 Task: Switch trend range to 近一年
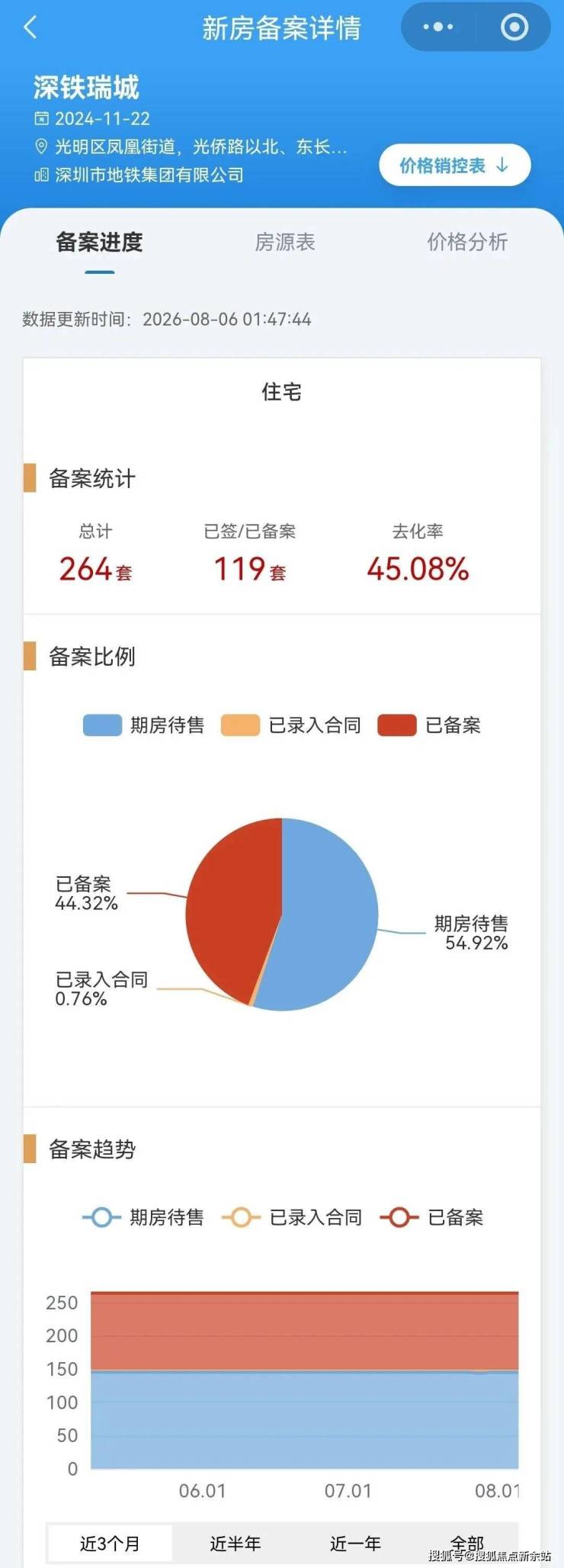(x=355, y=1544)
